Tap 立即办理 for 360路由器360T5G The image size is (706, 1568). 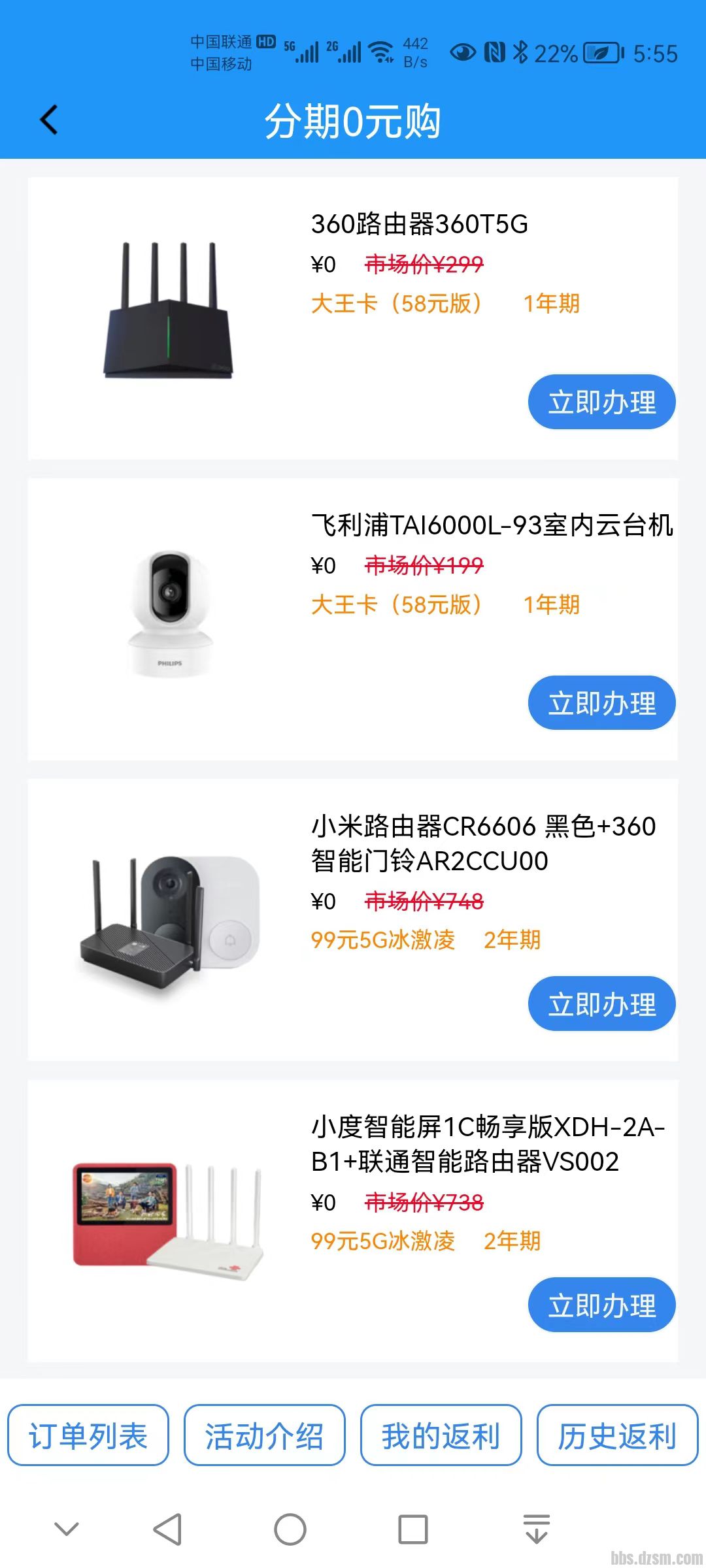(602, 401)
